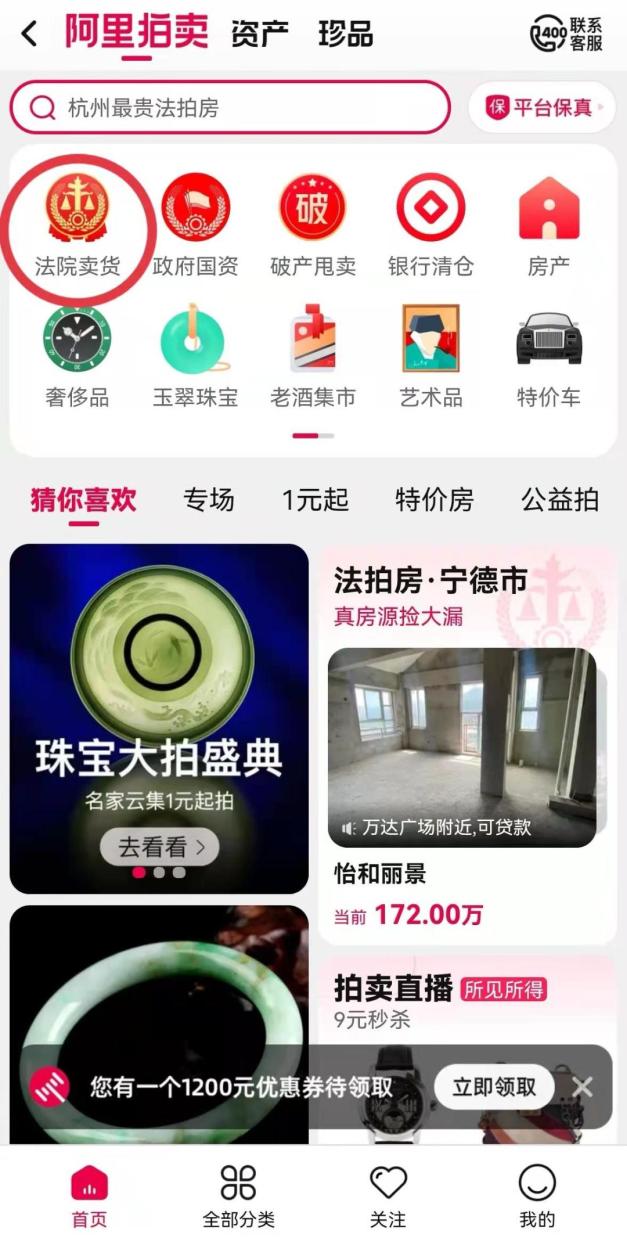Dismiss the coupon banner
The height and width of the screenshot is (1238, 627).
coord(583,1087)
